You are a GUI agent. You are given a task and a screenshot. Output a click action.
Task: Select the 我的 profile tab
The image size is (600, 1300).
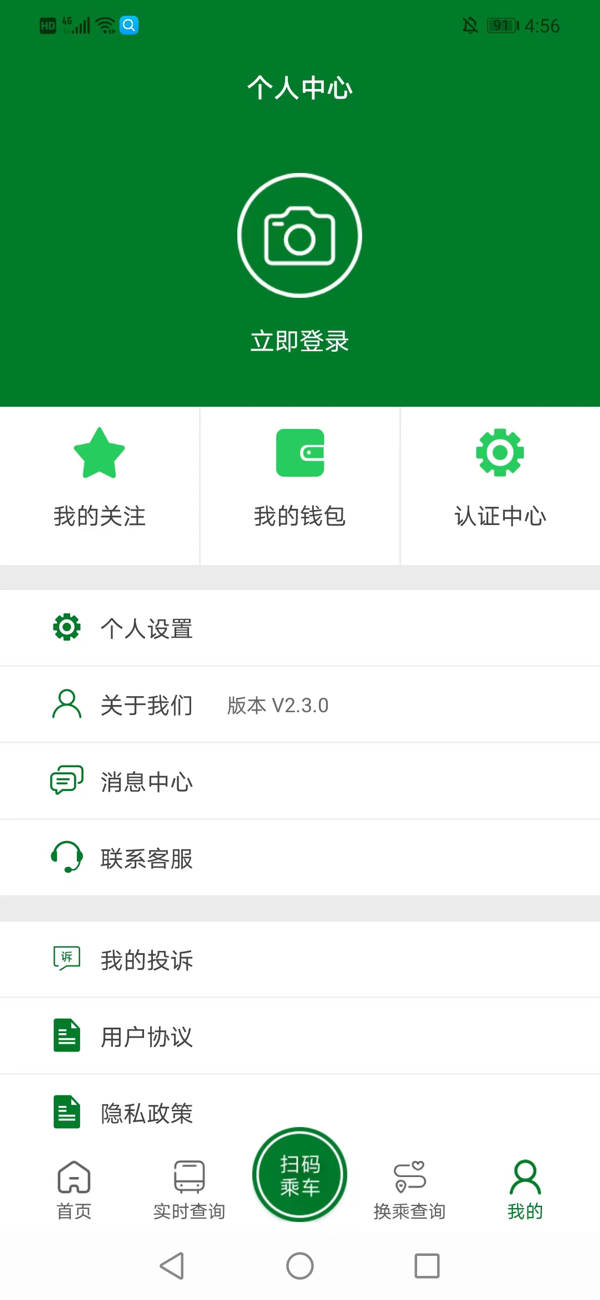(x=525, y=1190)
